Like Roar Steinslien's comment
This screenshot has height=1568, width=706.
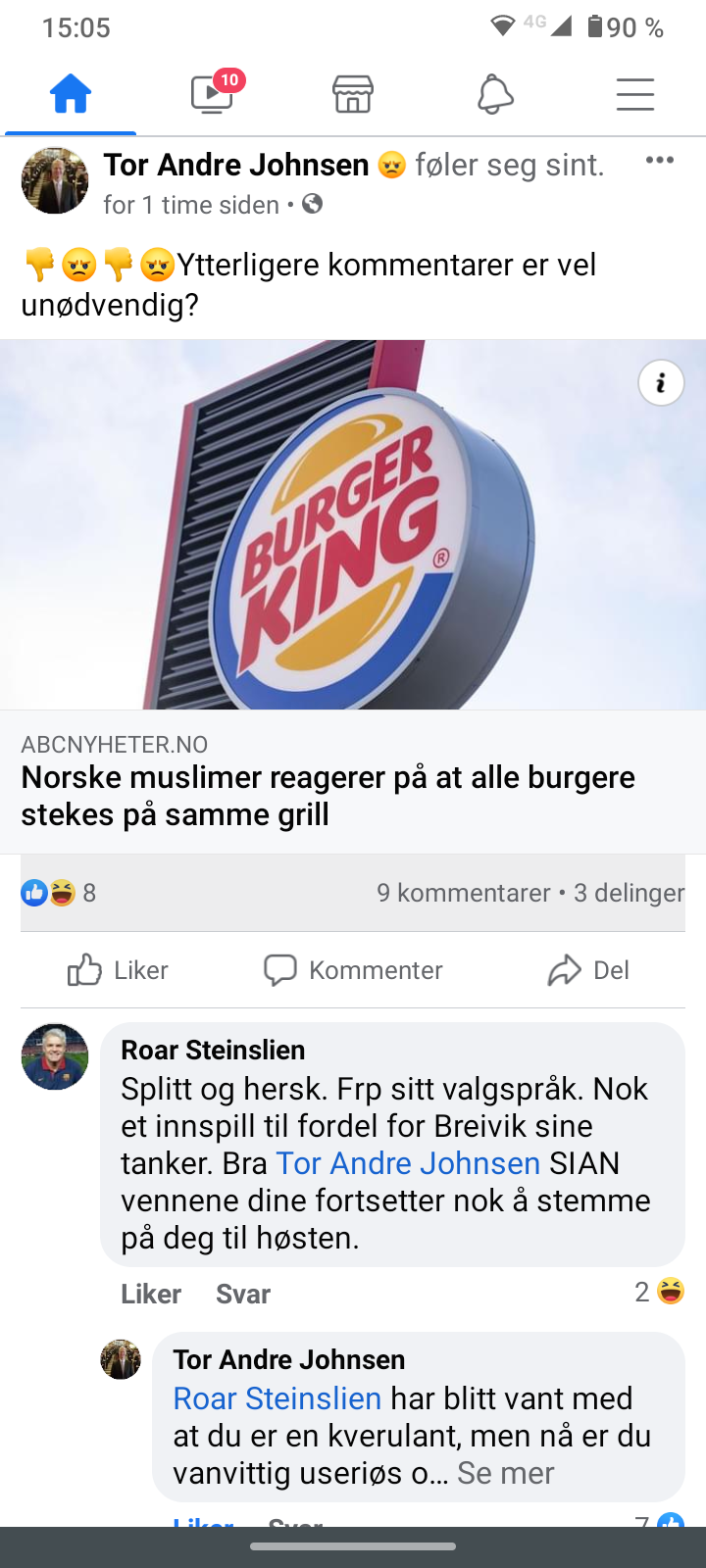click(150, 1294)
